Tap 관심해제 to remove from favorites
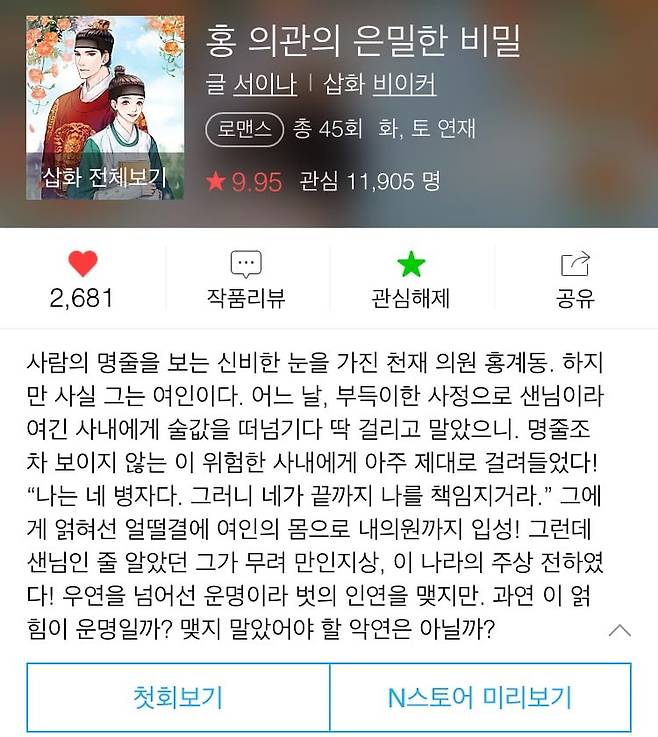This screenshot has width=658, height=737. click(410, 278)
